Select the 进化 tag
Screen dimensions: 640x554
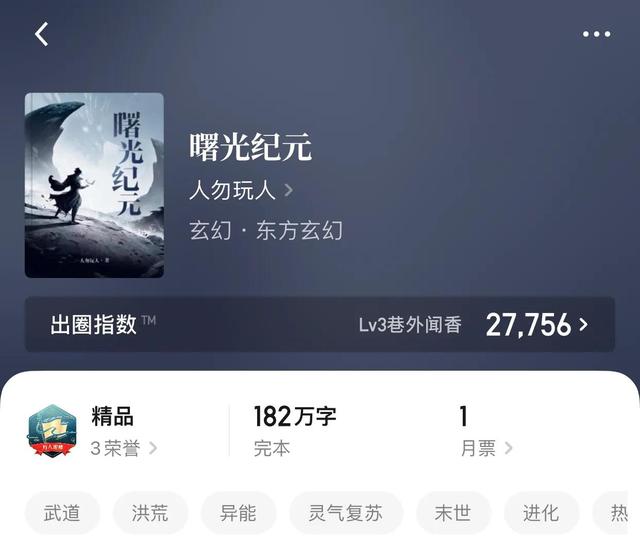(541, 513)
